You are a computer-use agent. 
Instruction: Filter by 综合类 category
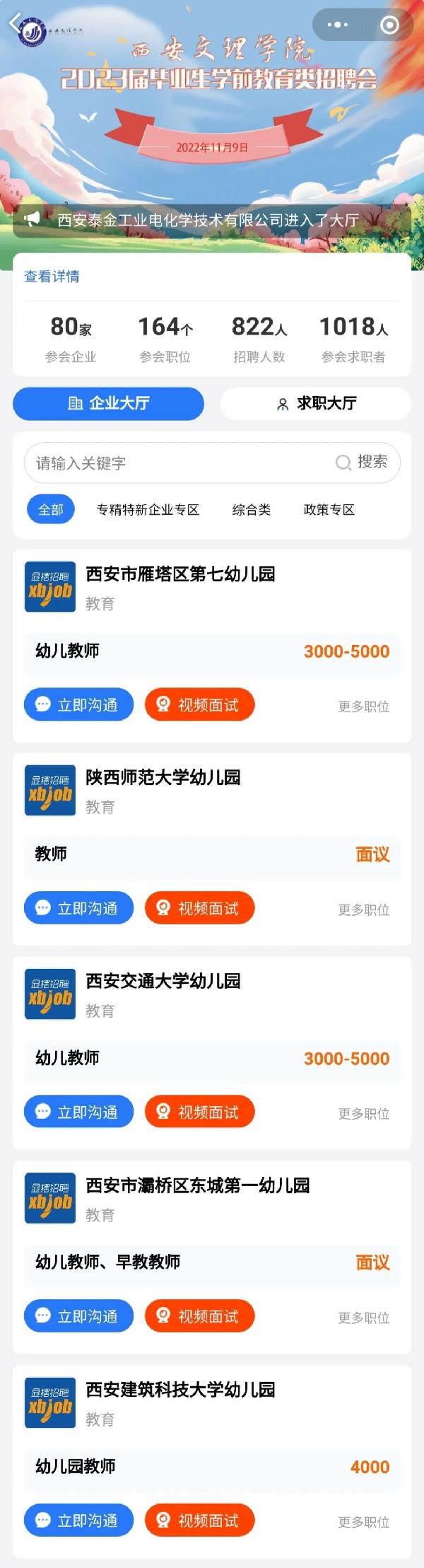pyautogui.click(x=252, y=510)
